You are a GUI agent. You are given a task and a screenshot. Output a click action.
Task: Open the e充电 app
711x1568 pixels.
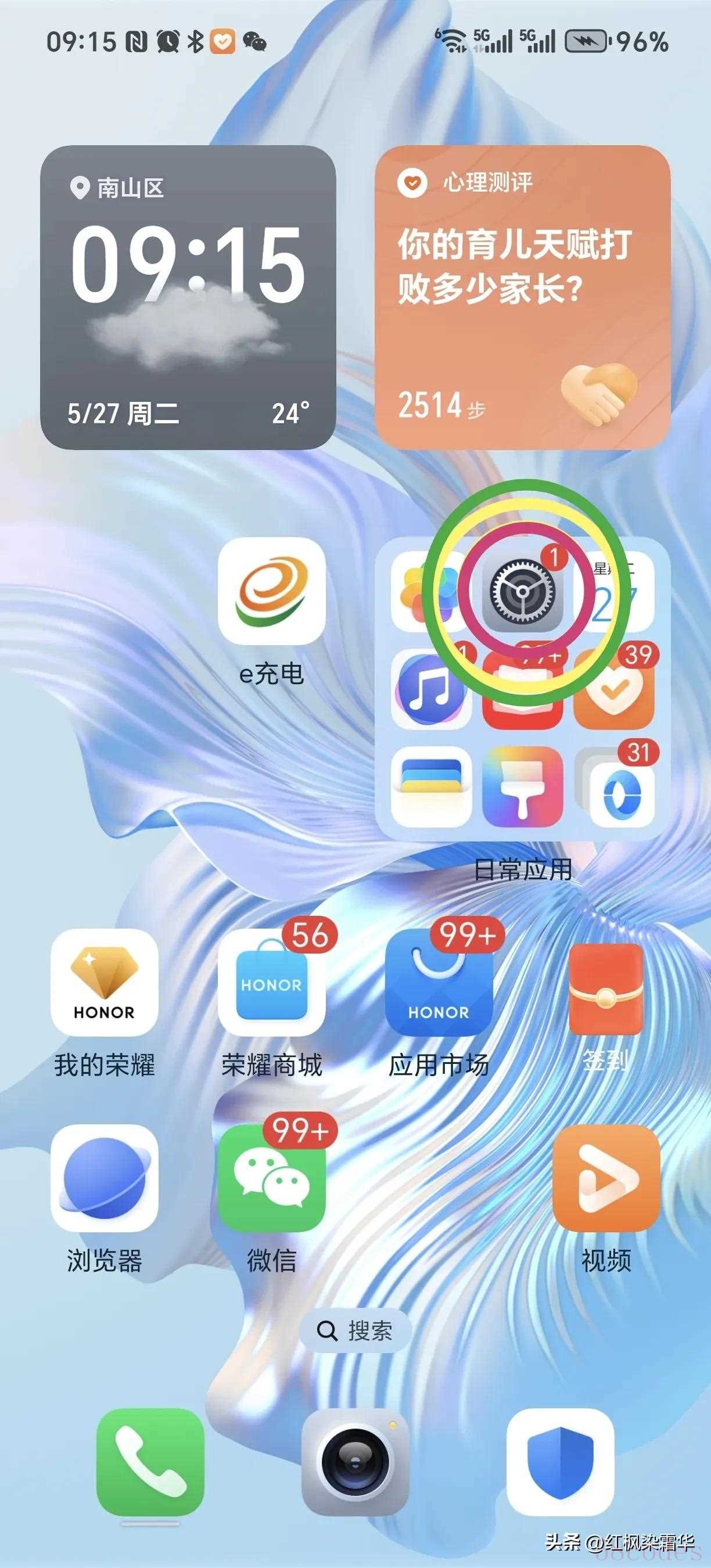point(271,592)
